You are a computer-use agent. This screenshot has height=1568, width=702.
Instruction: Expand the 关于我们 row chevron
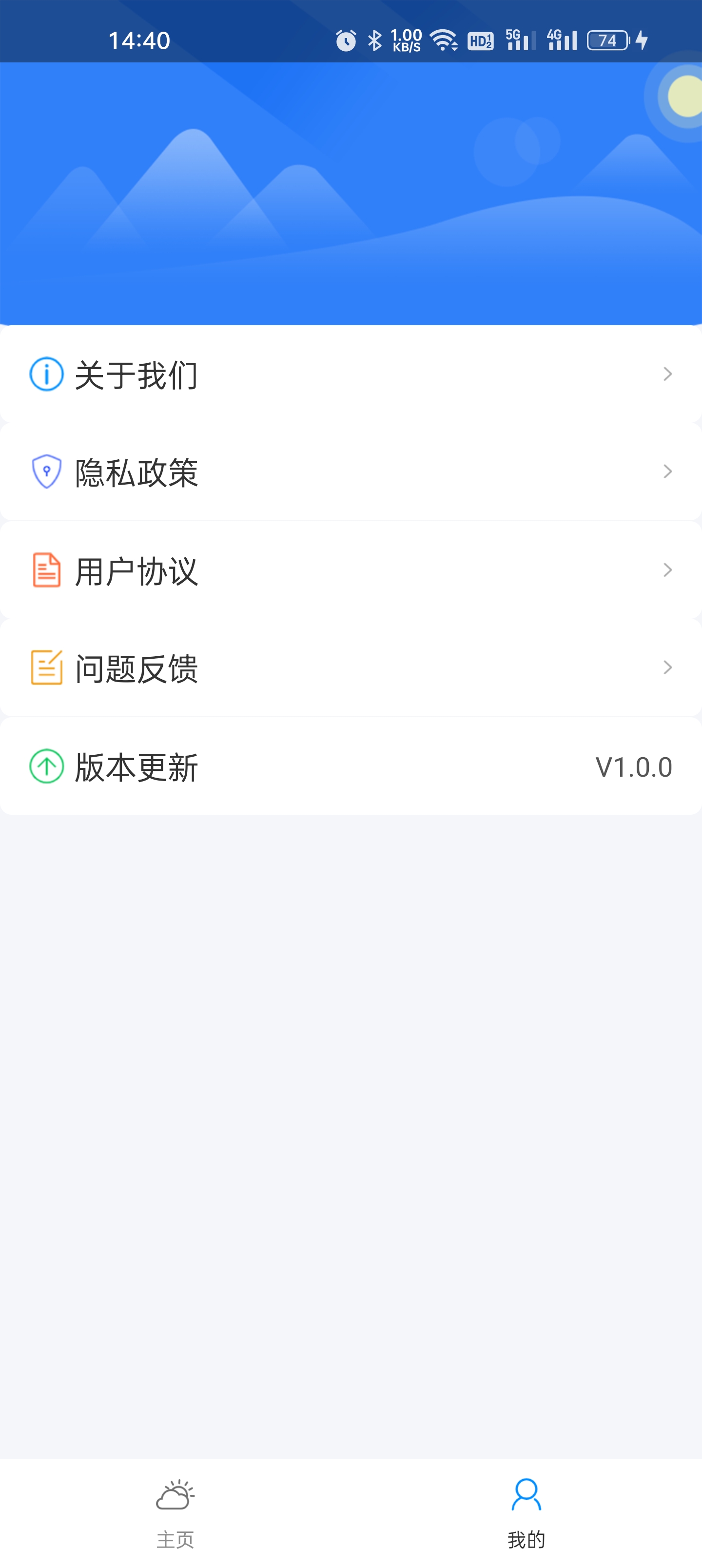(667, 374)
